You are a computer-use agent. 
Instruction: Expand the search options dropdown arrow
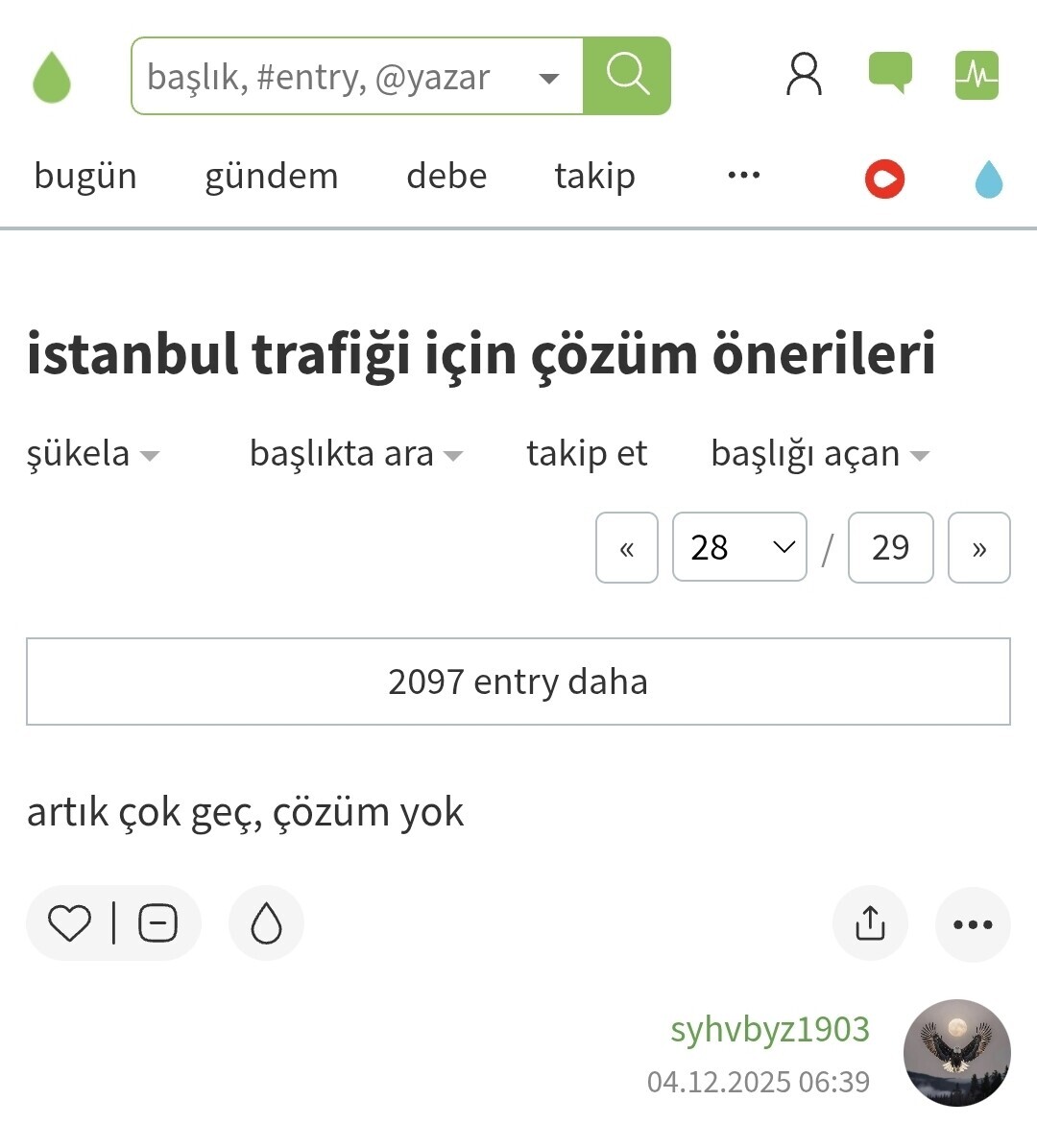pos(549,78)
